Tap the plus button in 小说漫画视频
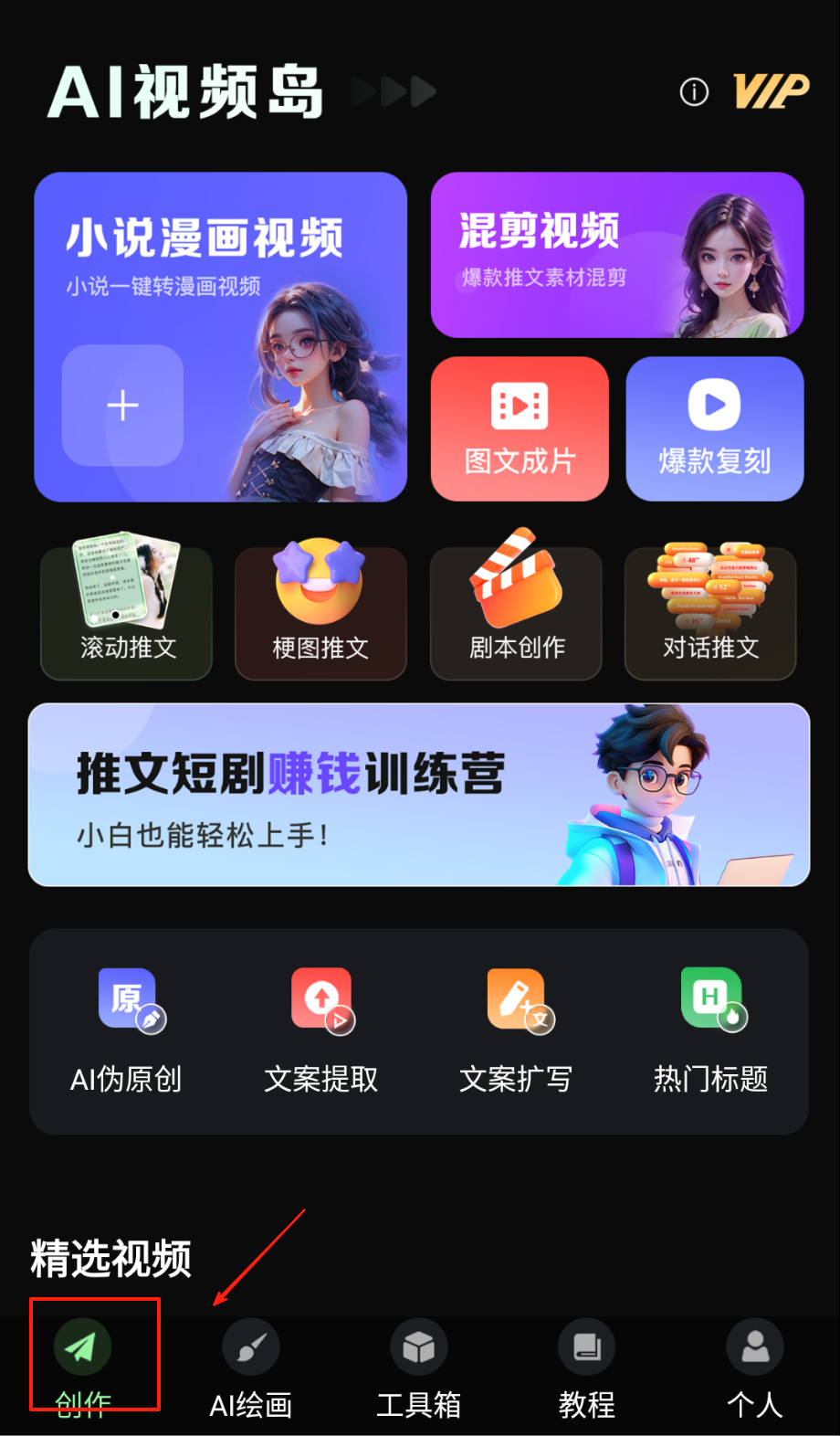This screenshot has width=840, height=1436. pyautogui.click(x=122, y=406)
